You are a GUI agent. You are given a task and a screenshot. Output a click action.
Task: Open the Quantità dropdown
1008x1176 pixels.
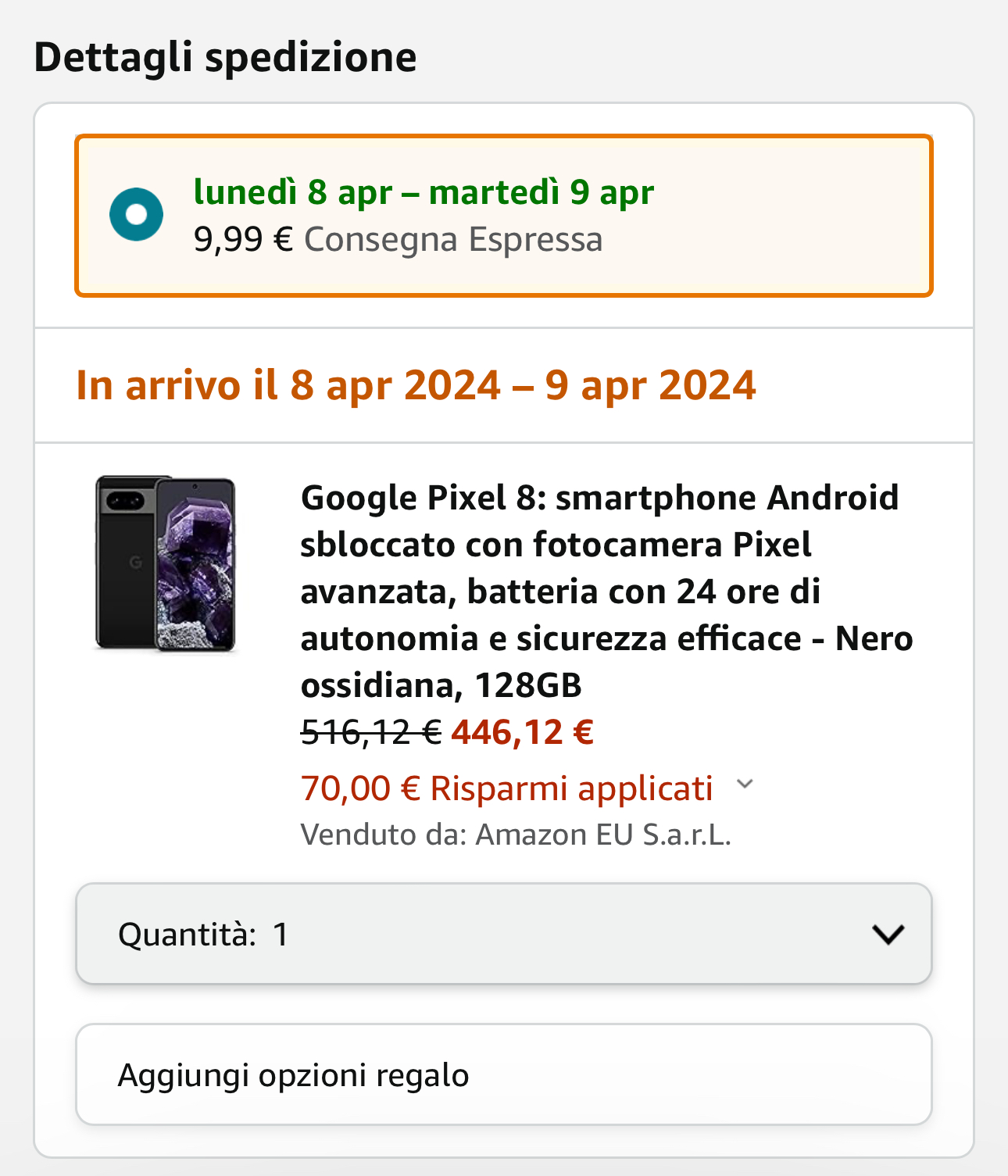[x=503, y=934]
